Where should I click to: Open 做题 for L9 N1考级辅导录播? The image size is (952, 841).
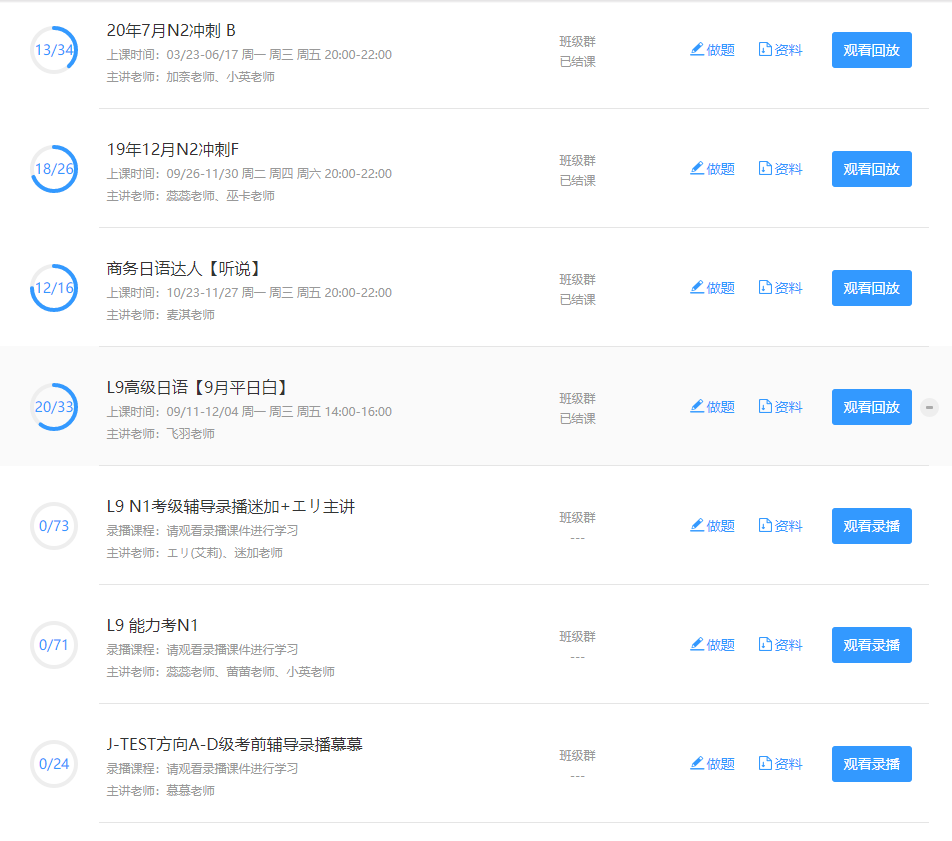tap(712, 526)
